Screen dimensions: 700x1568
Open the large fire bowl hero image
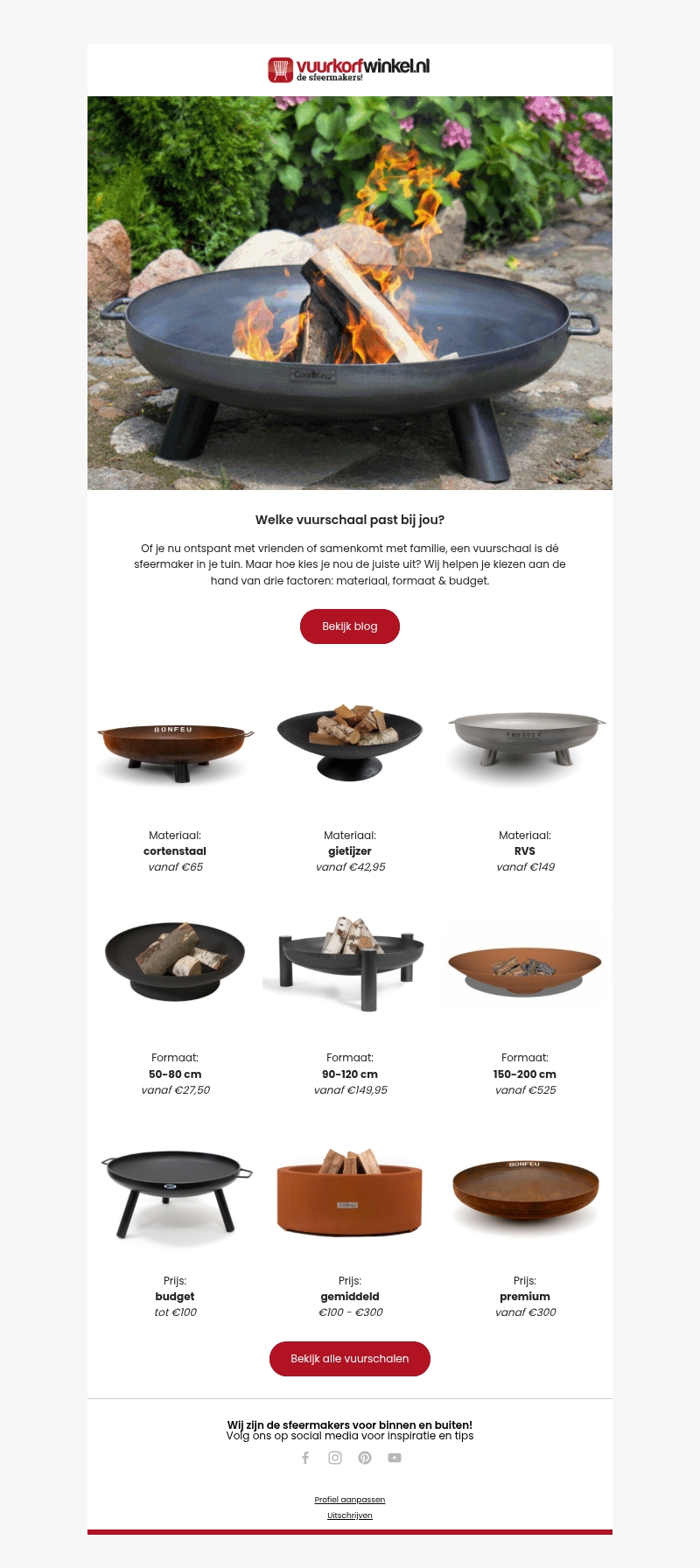click(350, 293)
